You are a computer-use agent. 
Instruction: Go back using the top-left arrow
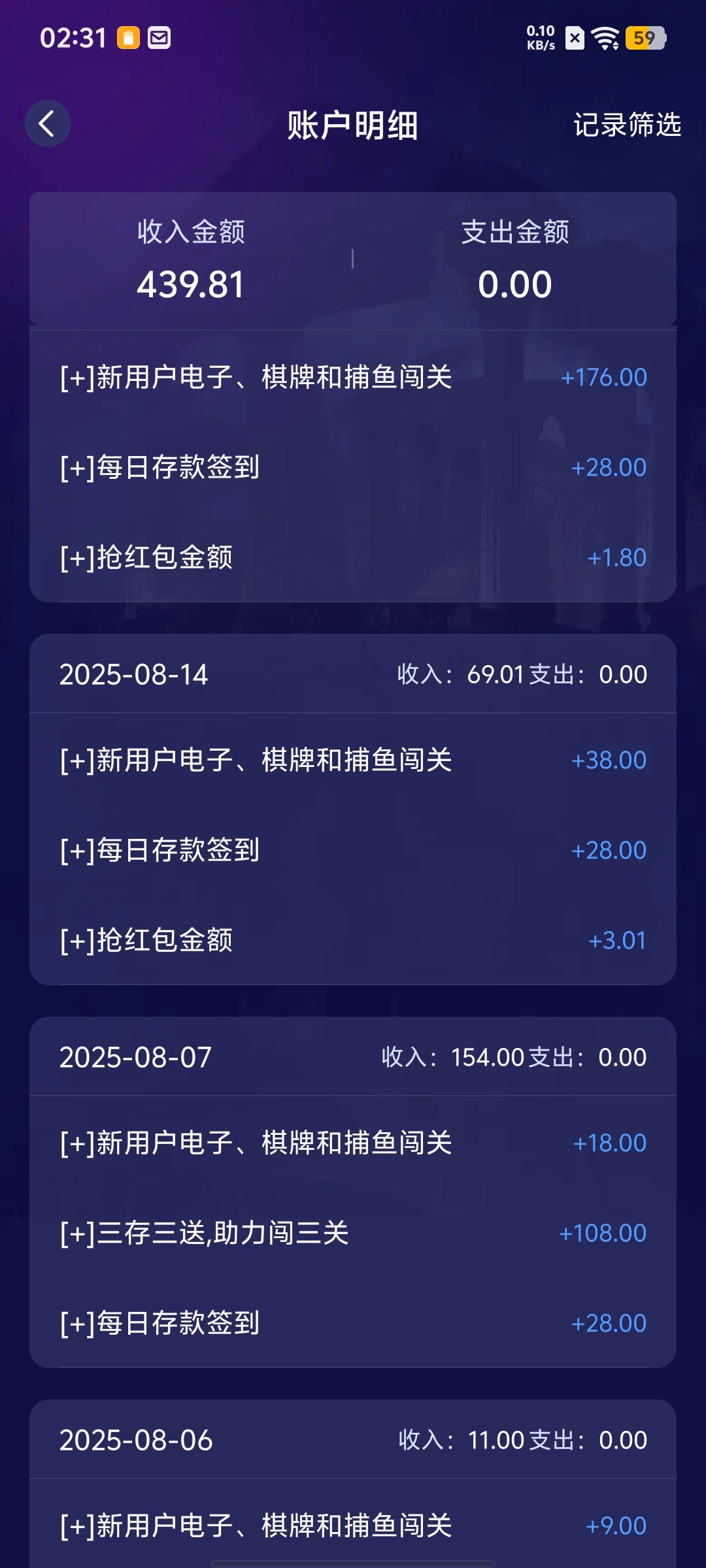tap(47, 123)
